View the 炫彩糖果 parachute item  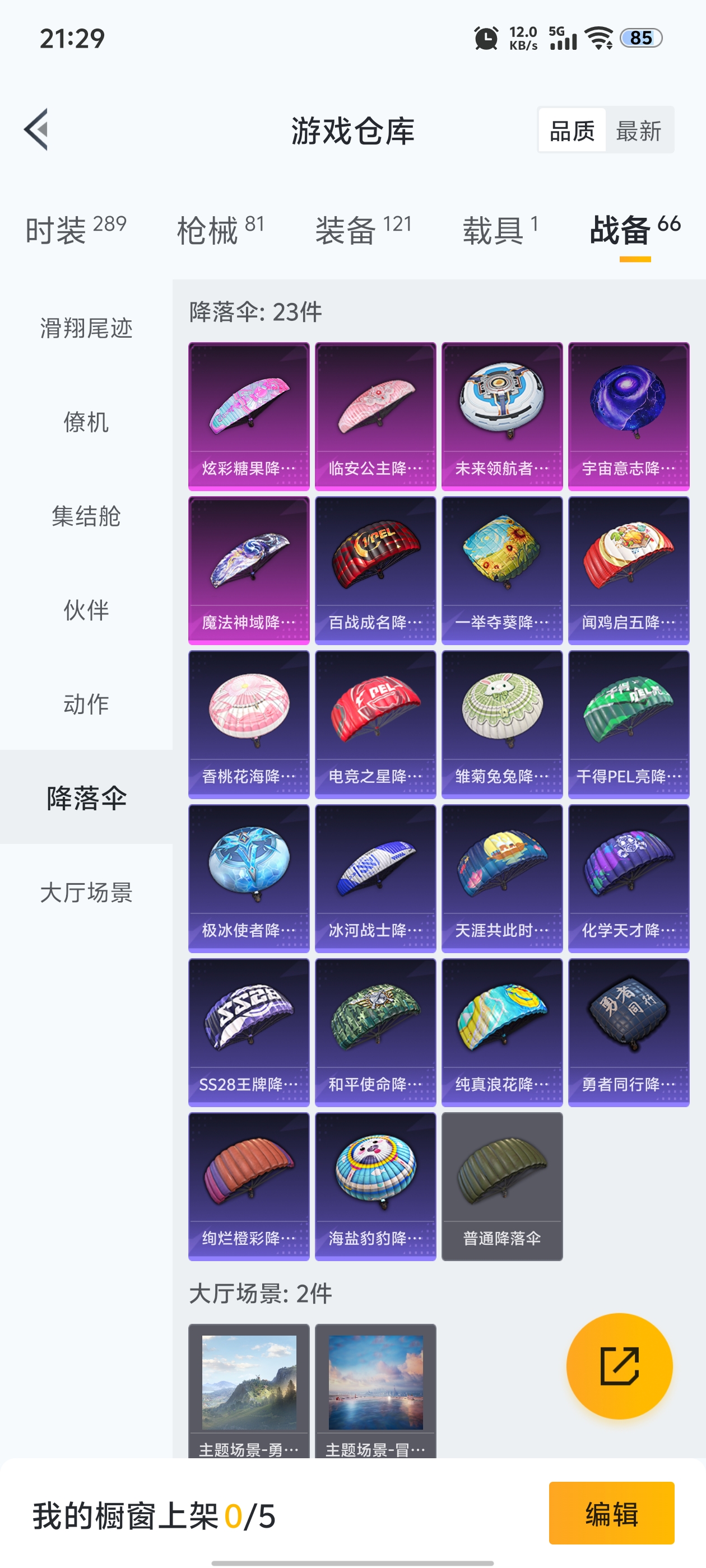tap(249, 416)
